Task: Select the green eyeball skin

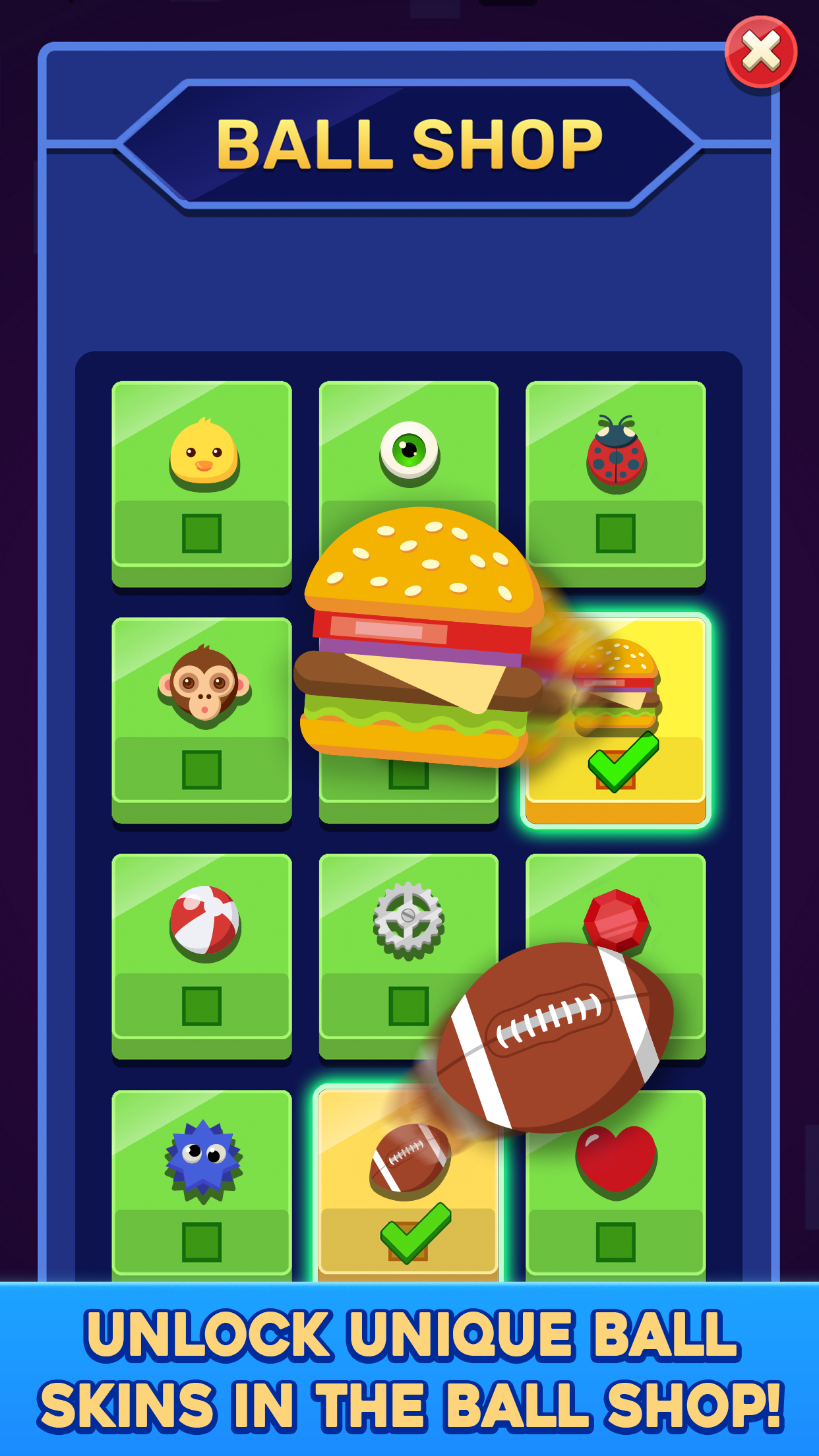Action: (409, 454)
